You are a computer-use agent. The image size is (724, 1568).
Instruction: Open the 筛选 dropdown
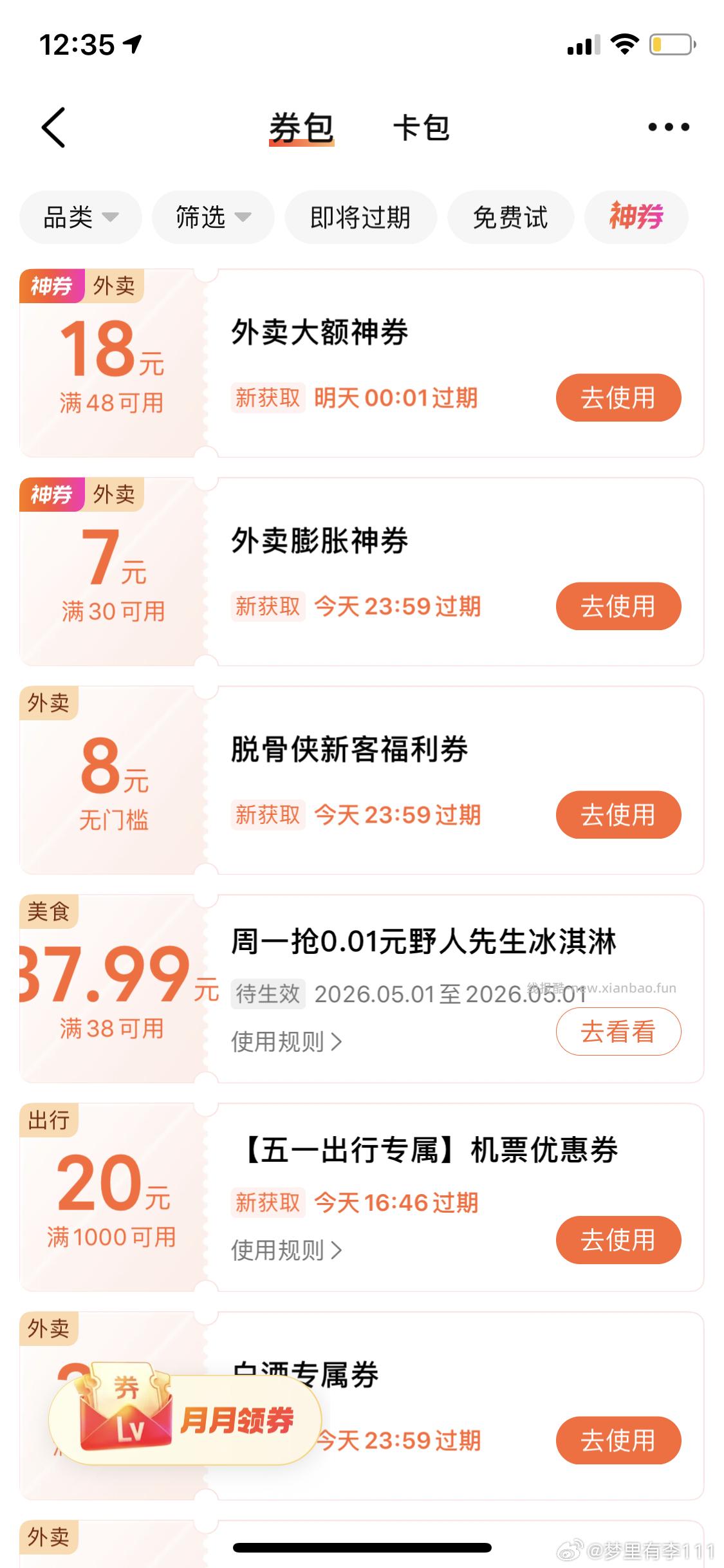pyautogui.click(x=212, y=218)
